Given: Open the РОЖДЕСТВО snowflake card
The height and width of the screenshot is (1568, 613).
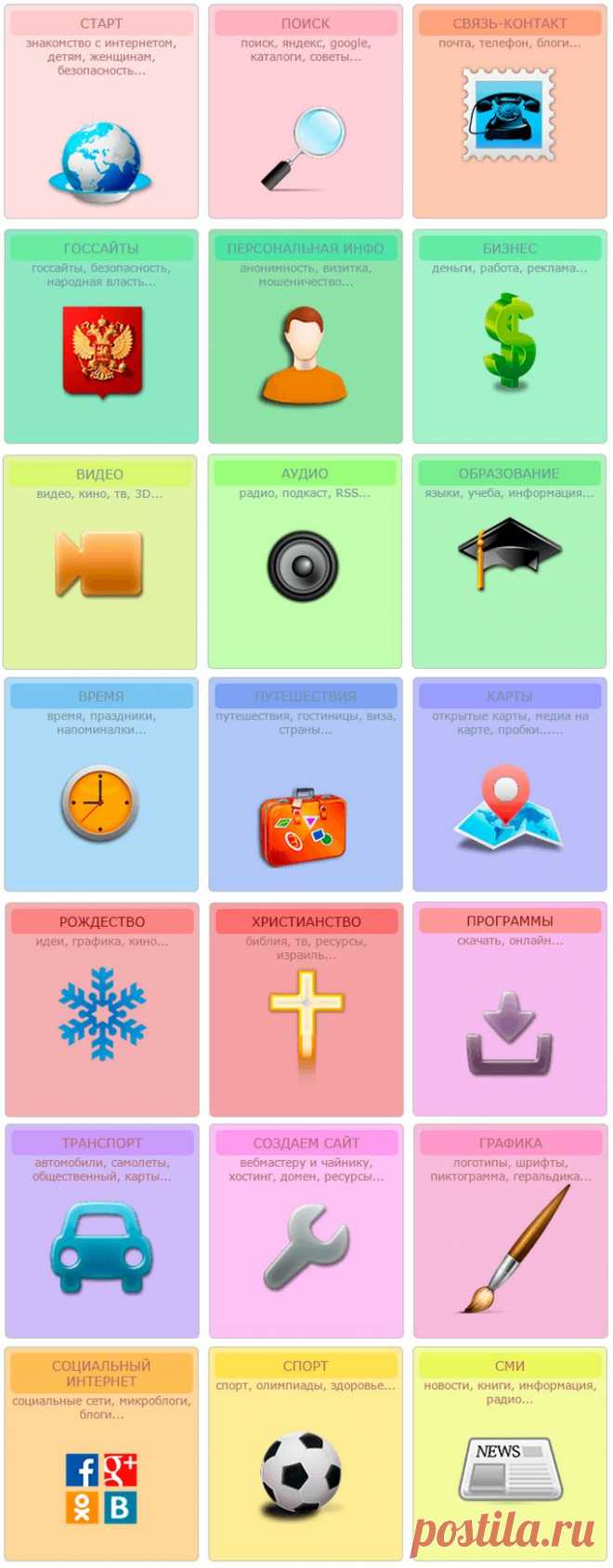Looking at the screenshot, I should pyautogui.click(x=102, y=1010).
